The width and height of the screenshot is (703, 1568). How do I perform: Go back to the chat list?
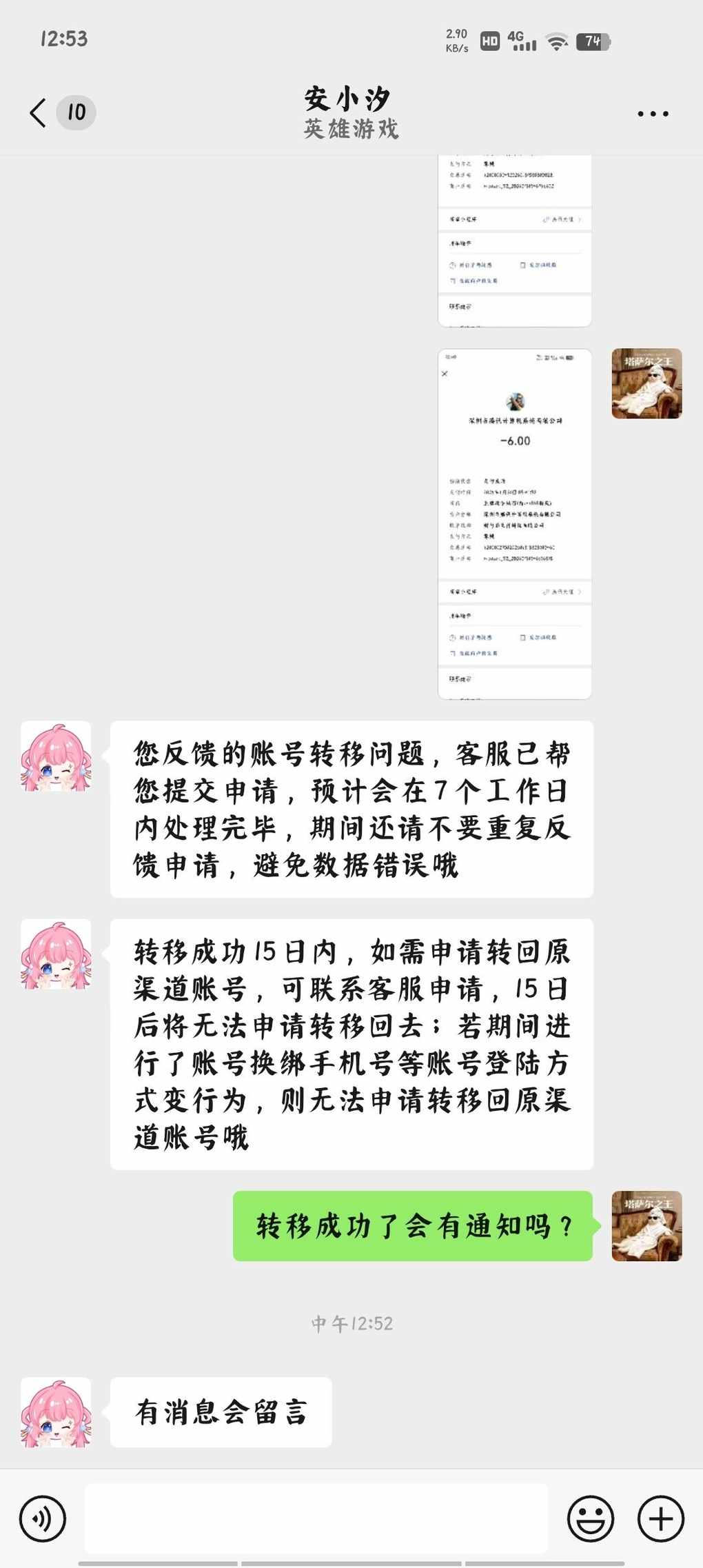[x=39, y=113]
